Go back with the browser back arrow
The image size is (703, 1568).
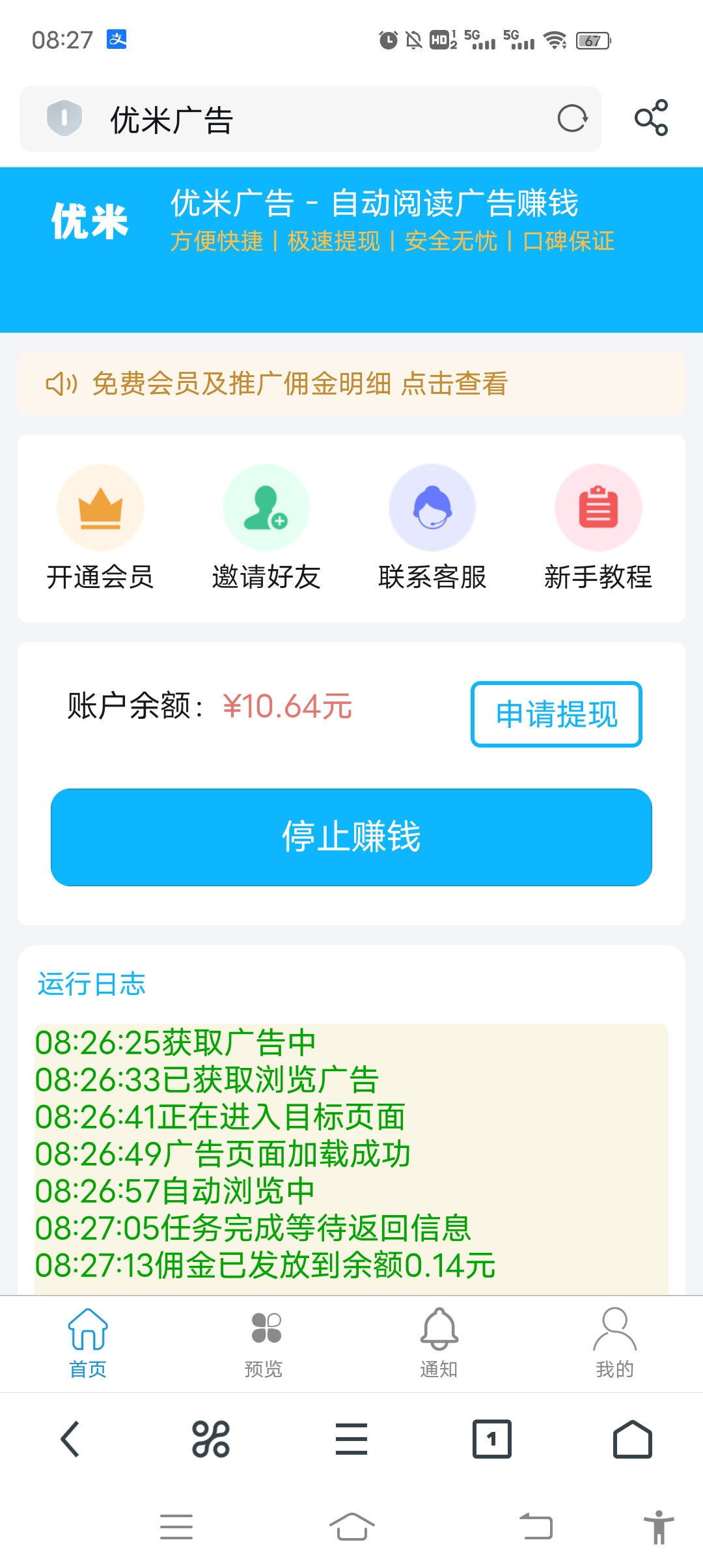(x=70, y=1439)
